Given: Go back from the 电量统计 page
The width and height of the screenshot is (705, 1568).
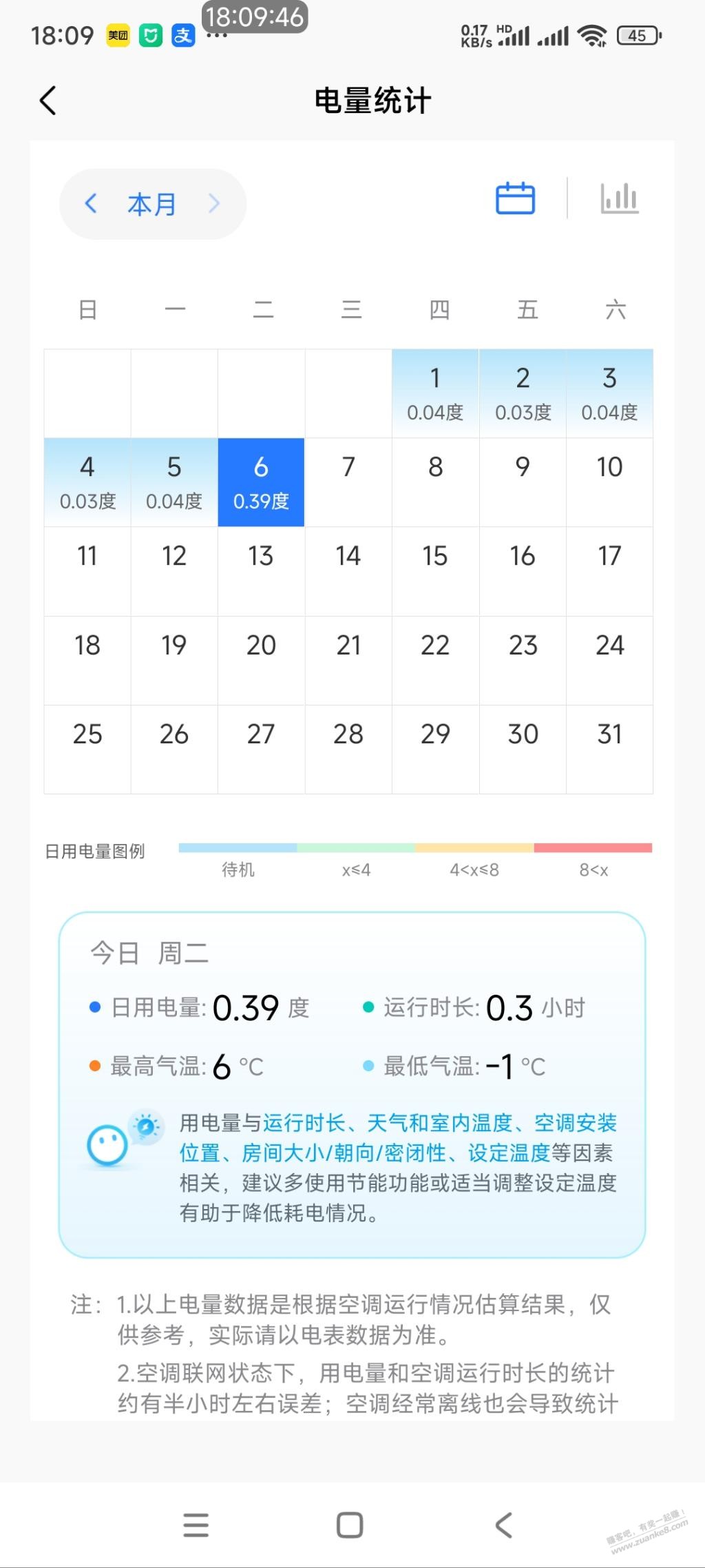Looking at the screenshot, I should pyautogui.click(x=48, y=101).
